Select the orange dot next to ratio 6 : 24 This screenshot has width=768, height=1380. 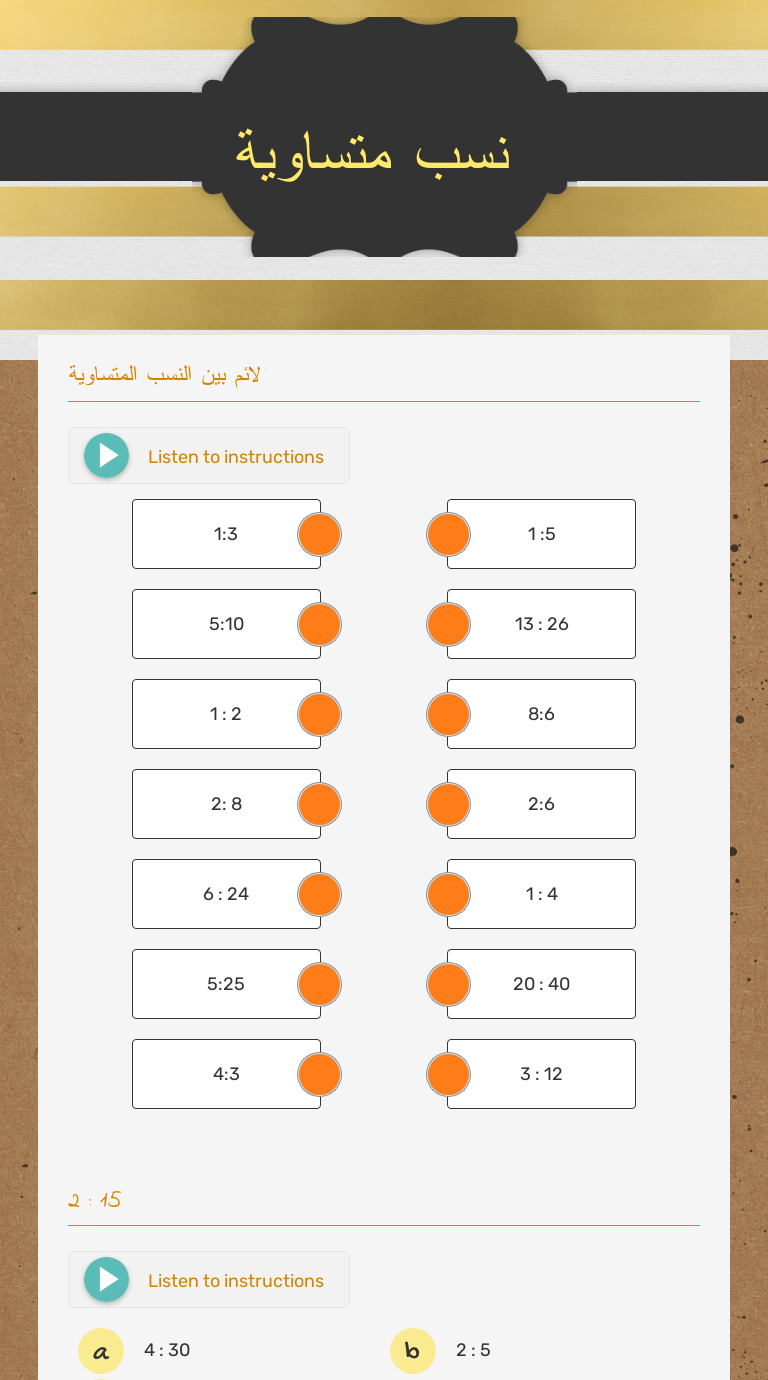click(319, 894)
